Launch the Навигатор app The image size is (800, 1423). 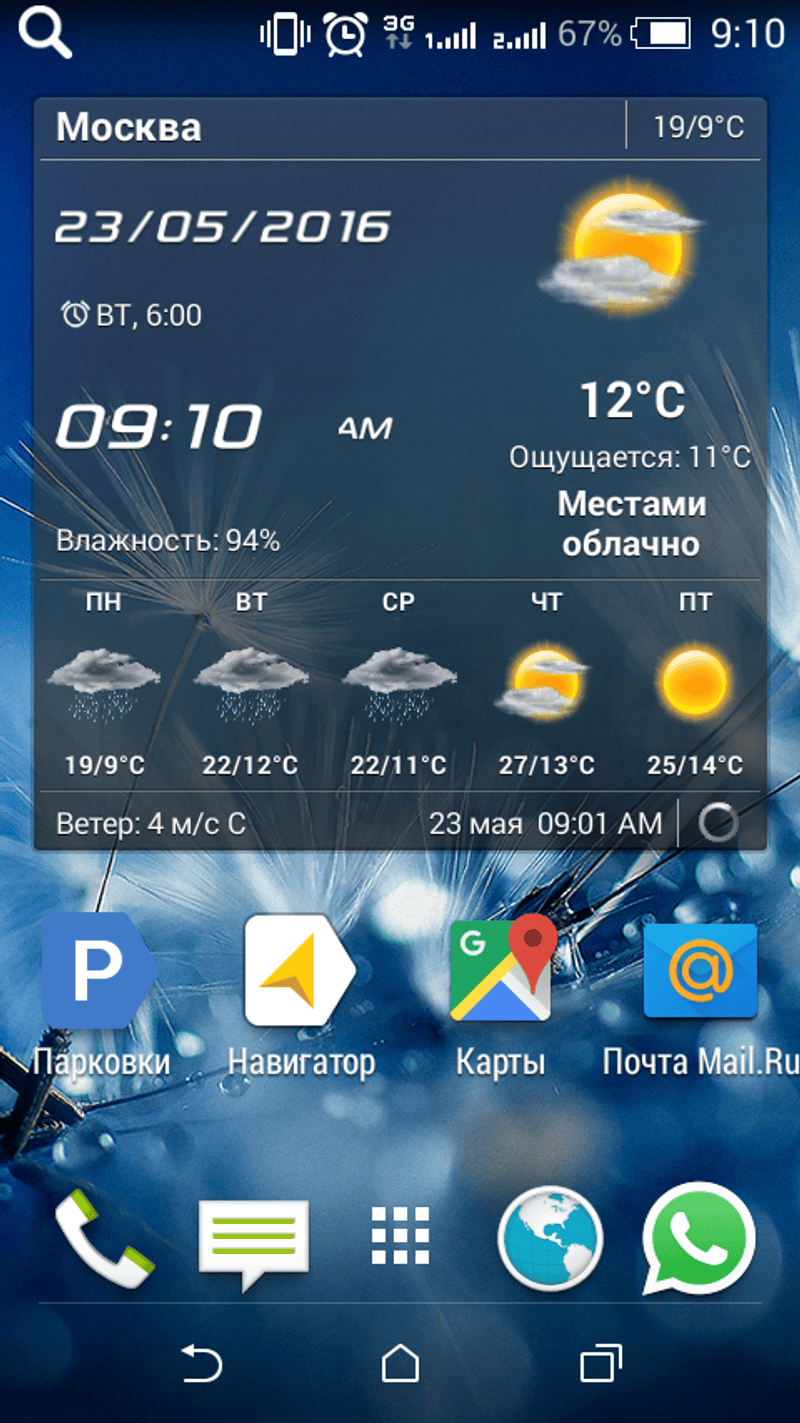[x=300, y=970]
